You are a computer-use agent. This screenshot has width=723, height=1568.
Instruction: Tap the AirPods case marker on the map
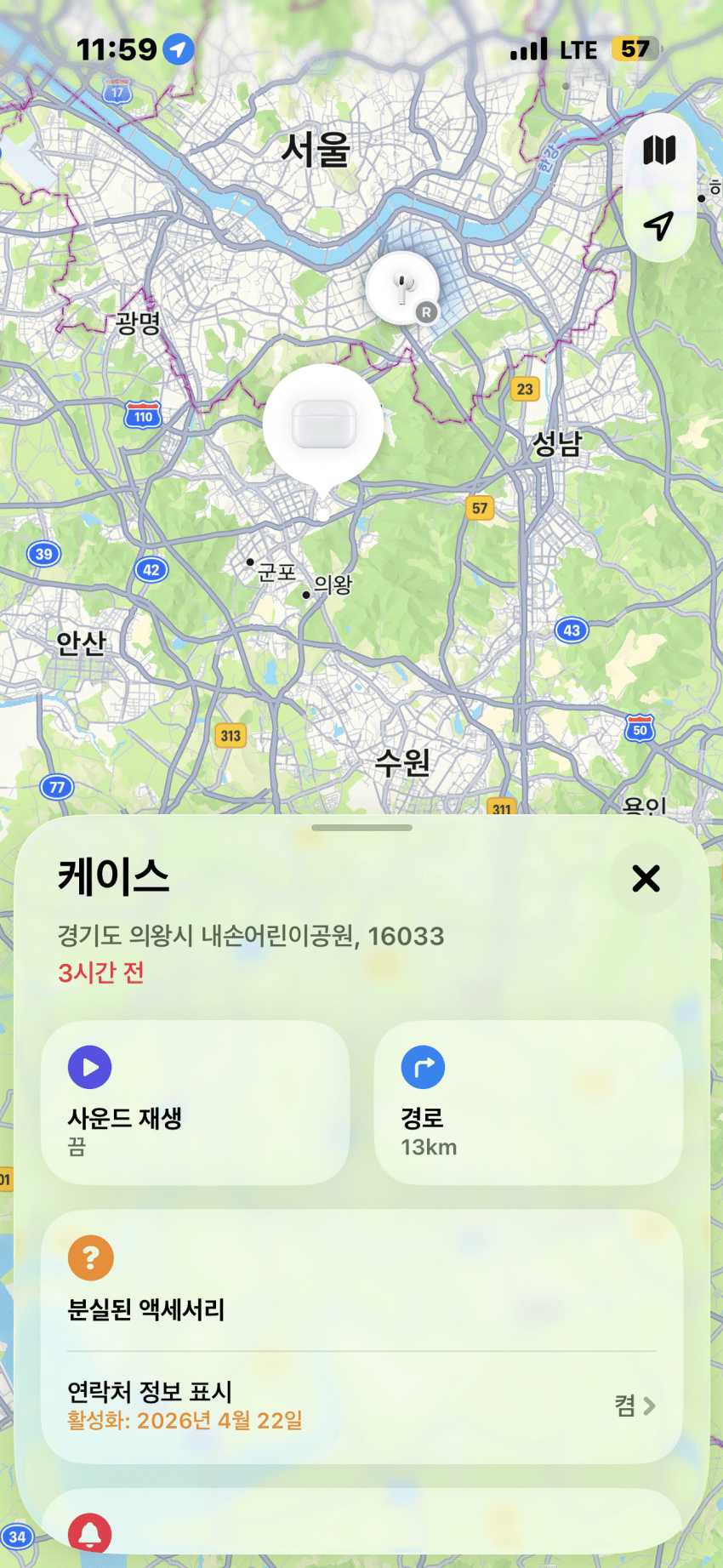click(323, 424)
